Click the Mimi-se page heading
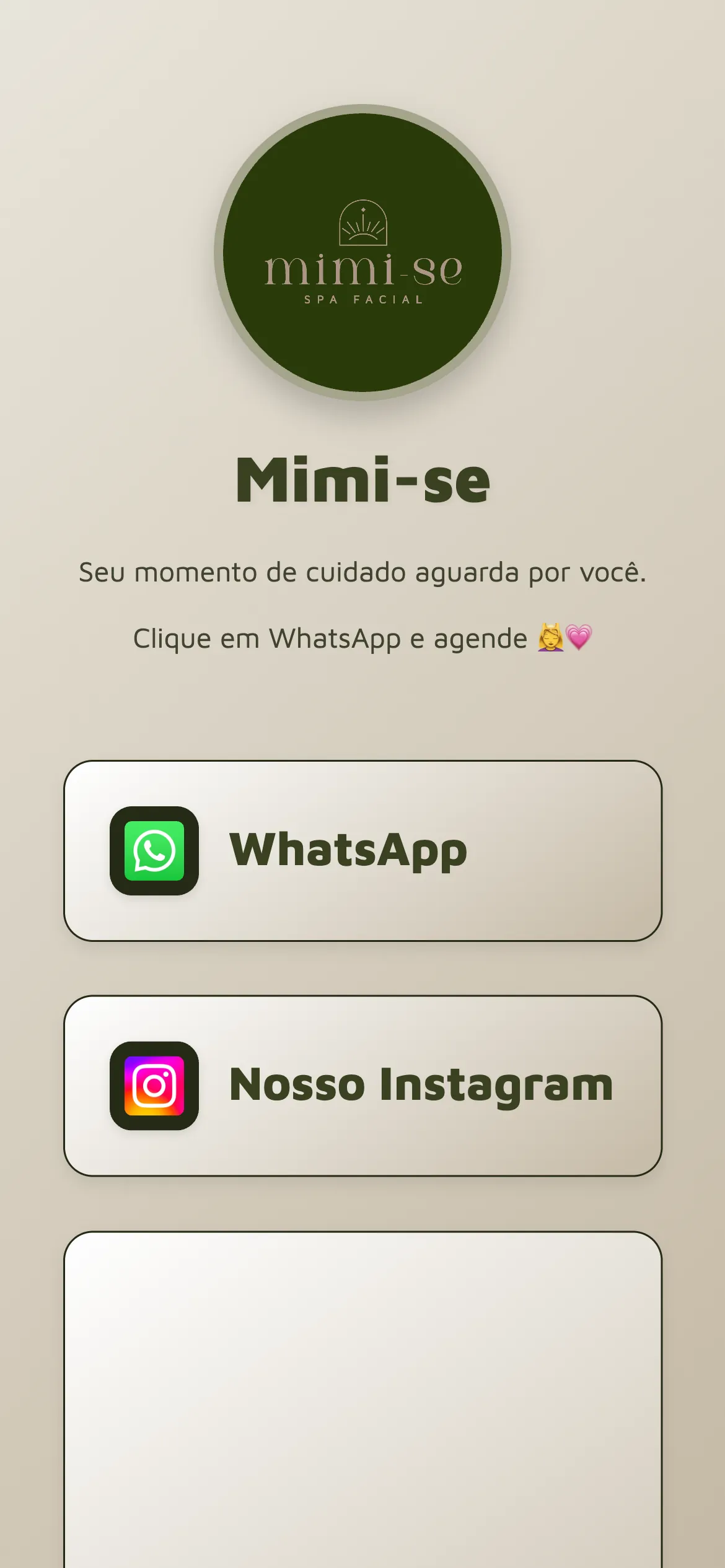This screenshot has height=1568, width=725. pos(362,480)
